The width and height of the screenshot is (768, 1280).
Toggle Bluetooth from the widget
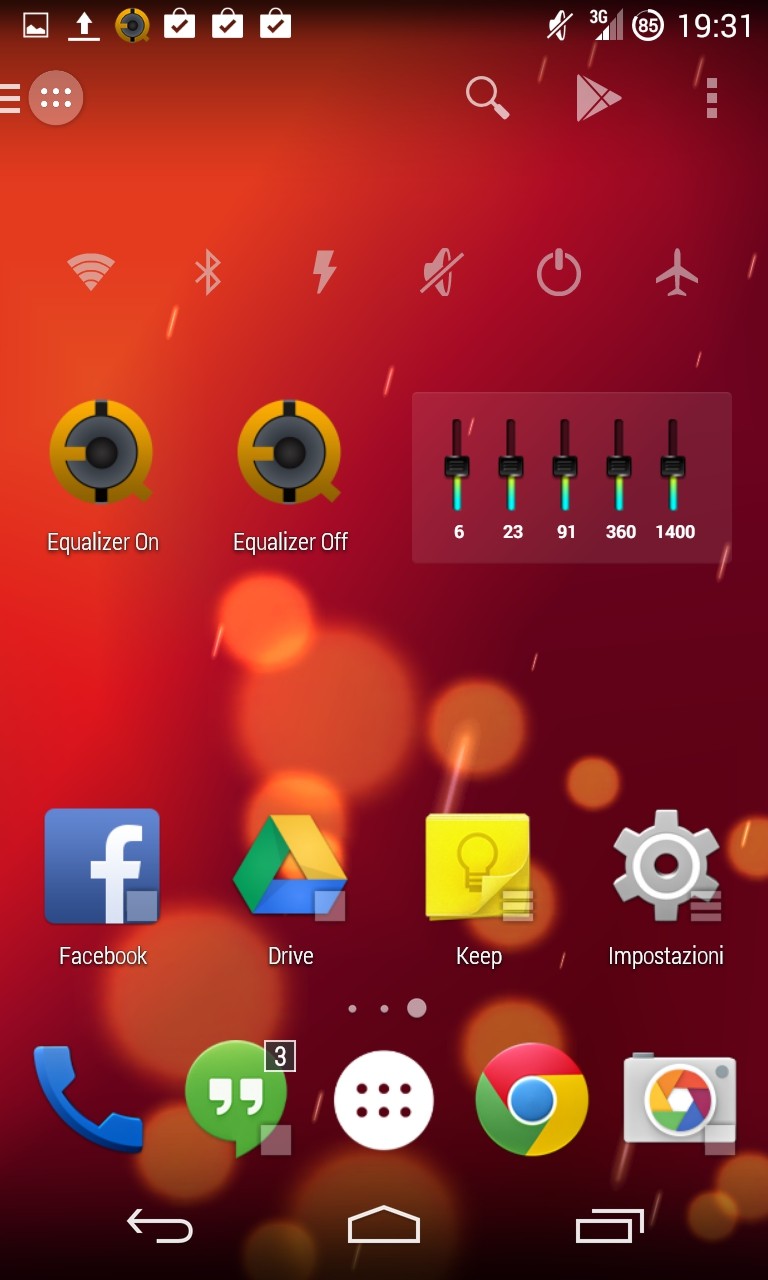click(x=207, y=271)
